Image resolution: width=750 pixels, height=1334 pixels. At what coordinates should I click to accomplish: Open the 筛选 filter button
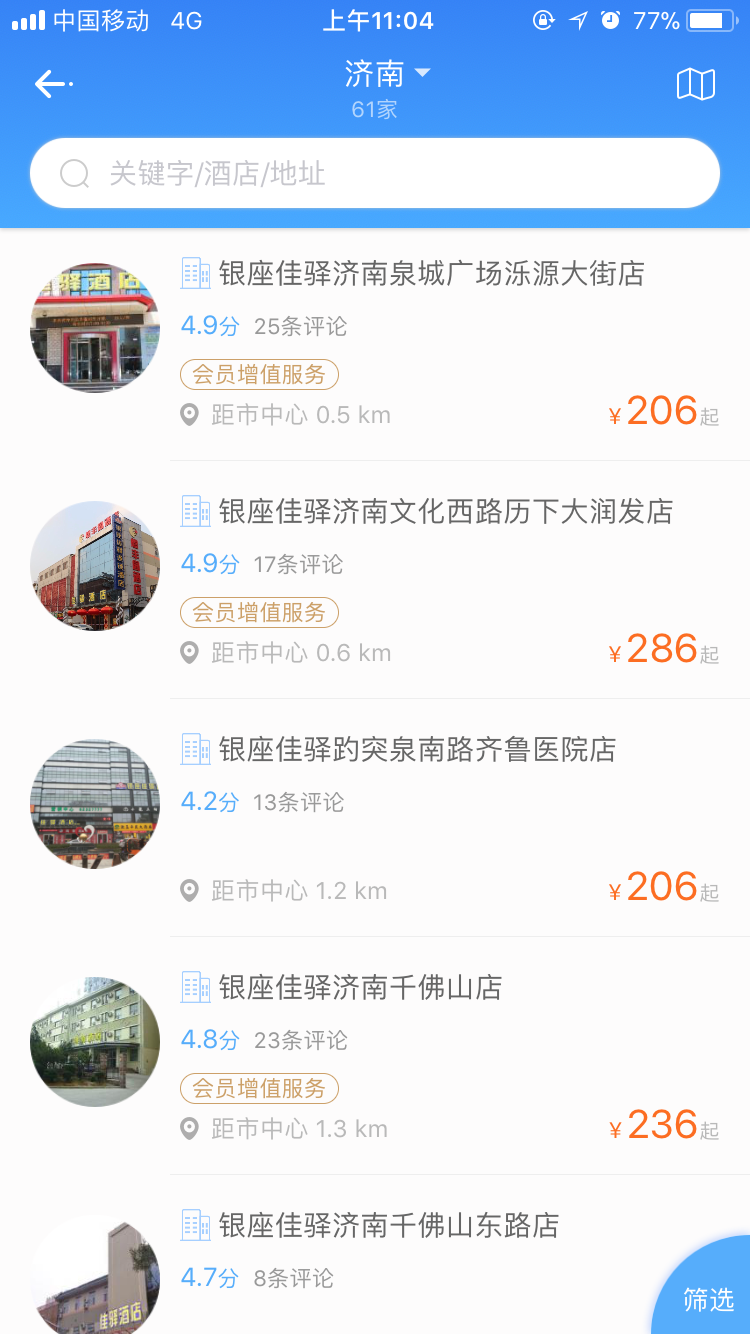coord(708,1298)
